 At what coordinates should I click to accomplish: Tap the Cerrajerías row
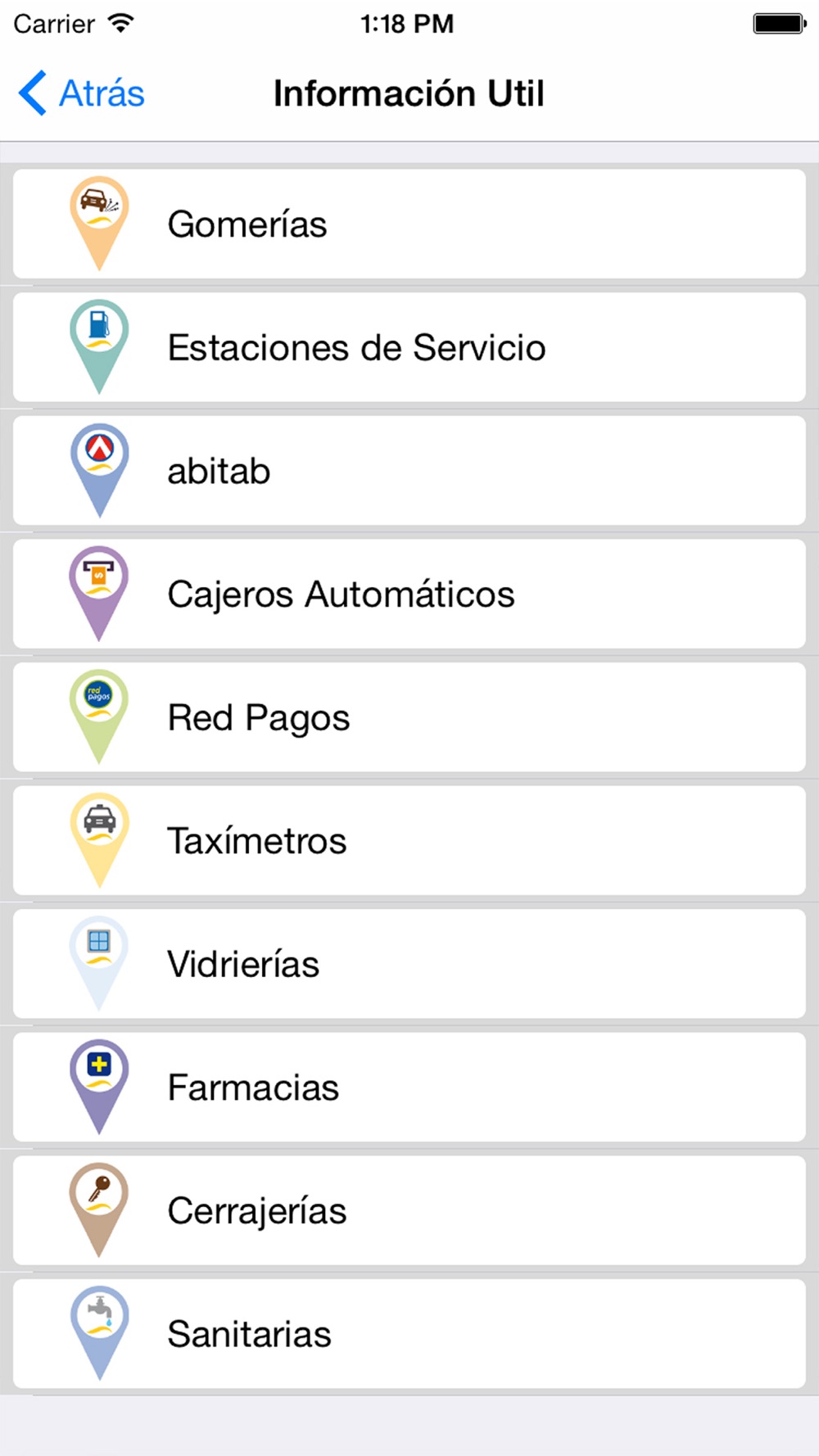409,1210
